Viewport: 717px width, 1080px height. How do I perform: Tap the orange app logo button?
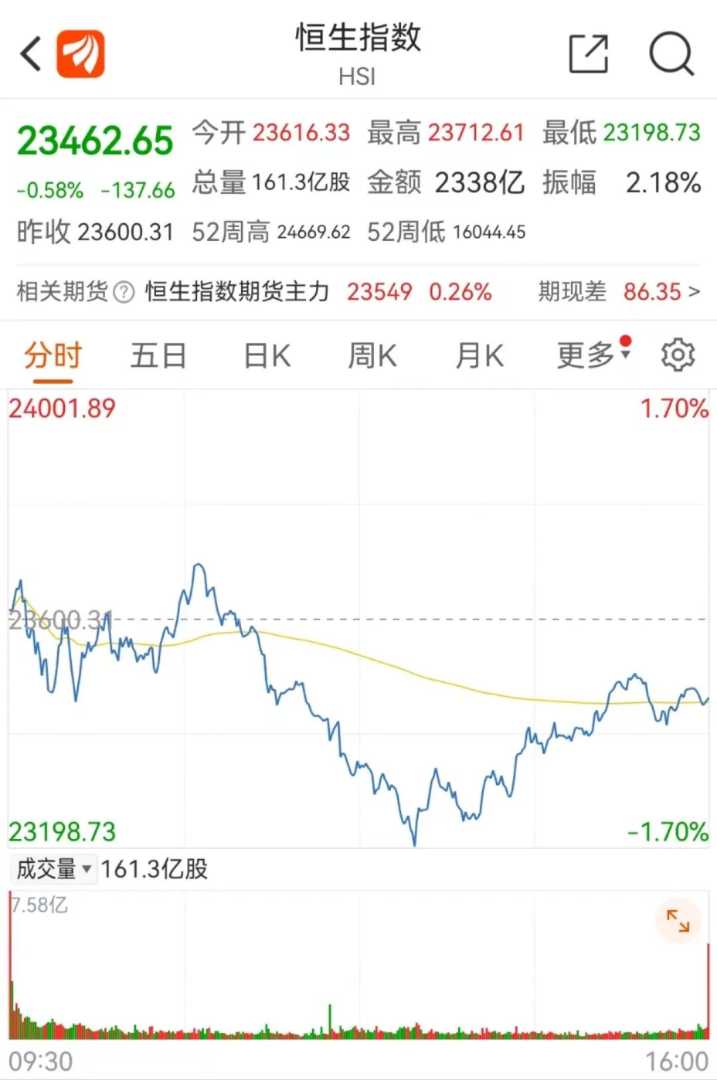click(x=80, y=54)
